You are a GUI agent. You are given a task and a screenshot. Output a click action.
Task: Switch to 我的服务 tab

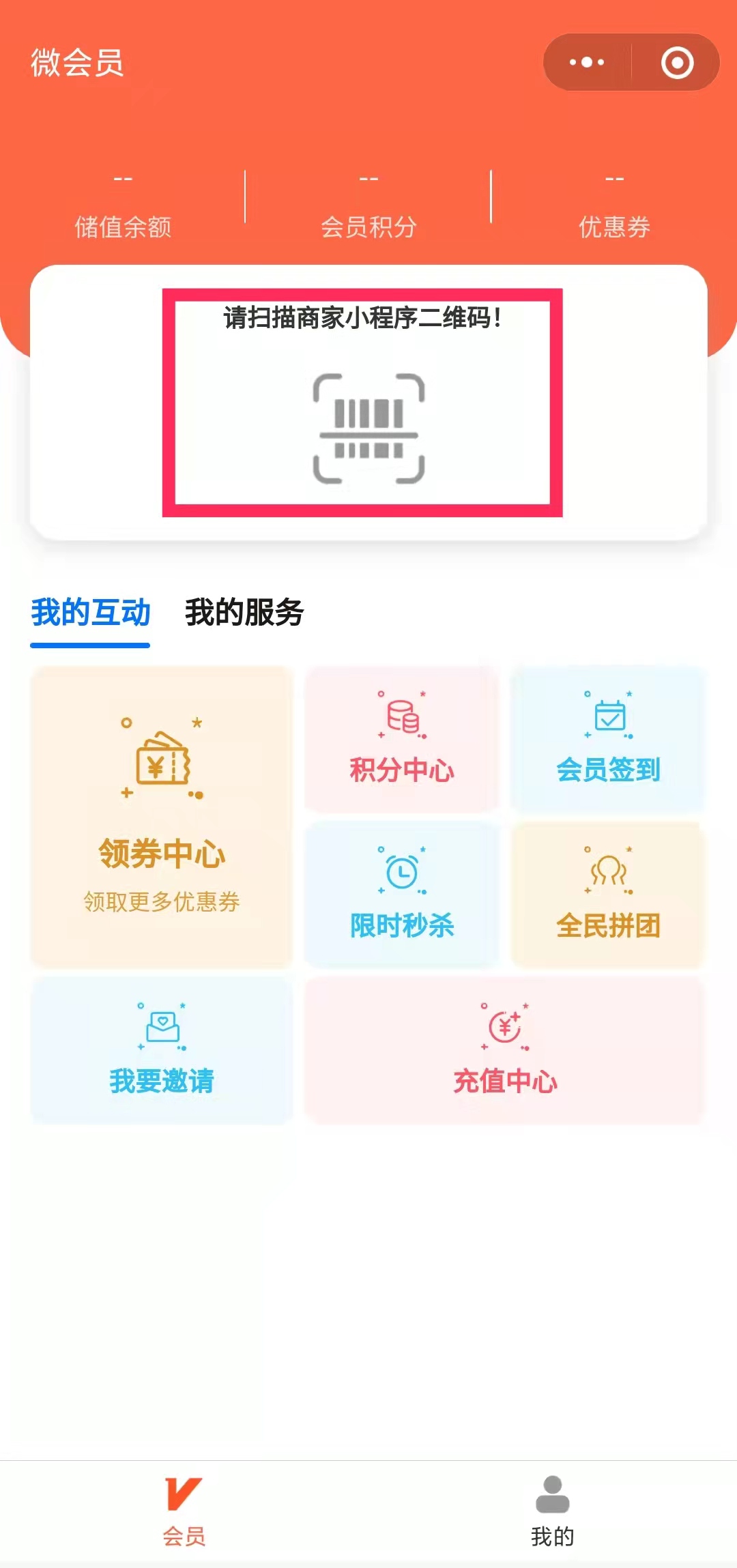(244, 613)
